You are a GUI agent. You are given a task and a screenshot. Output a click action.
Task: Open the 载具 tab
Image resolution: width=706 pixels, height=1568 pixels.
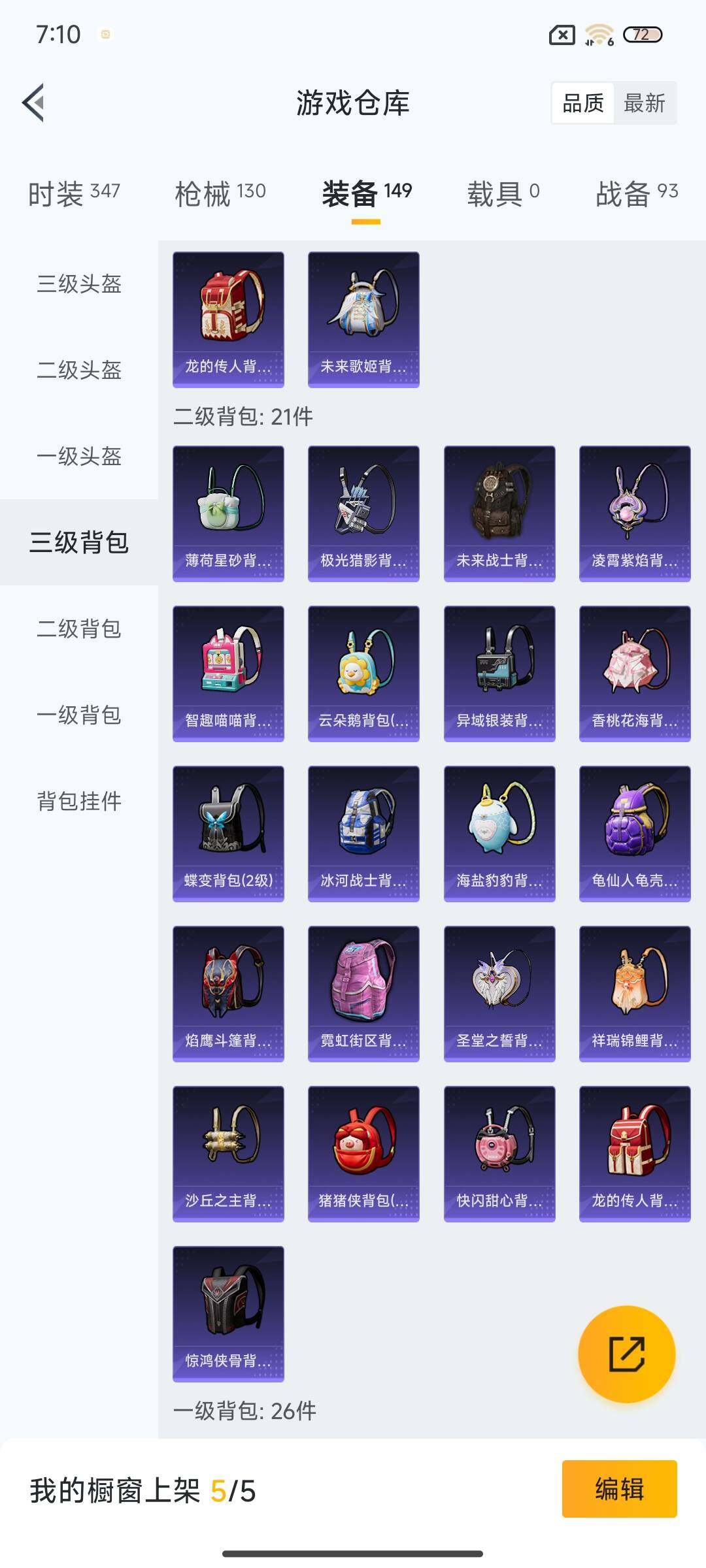(x=503, y=193)
